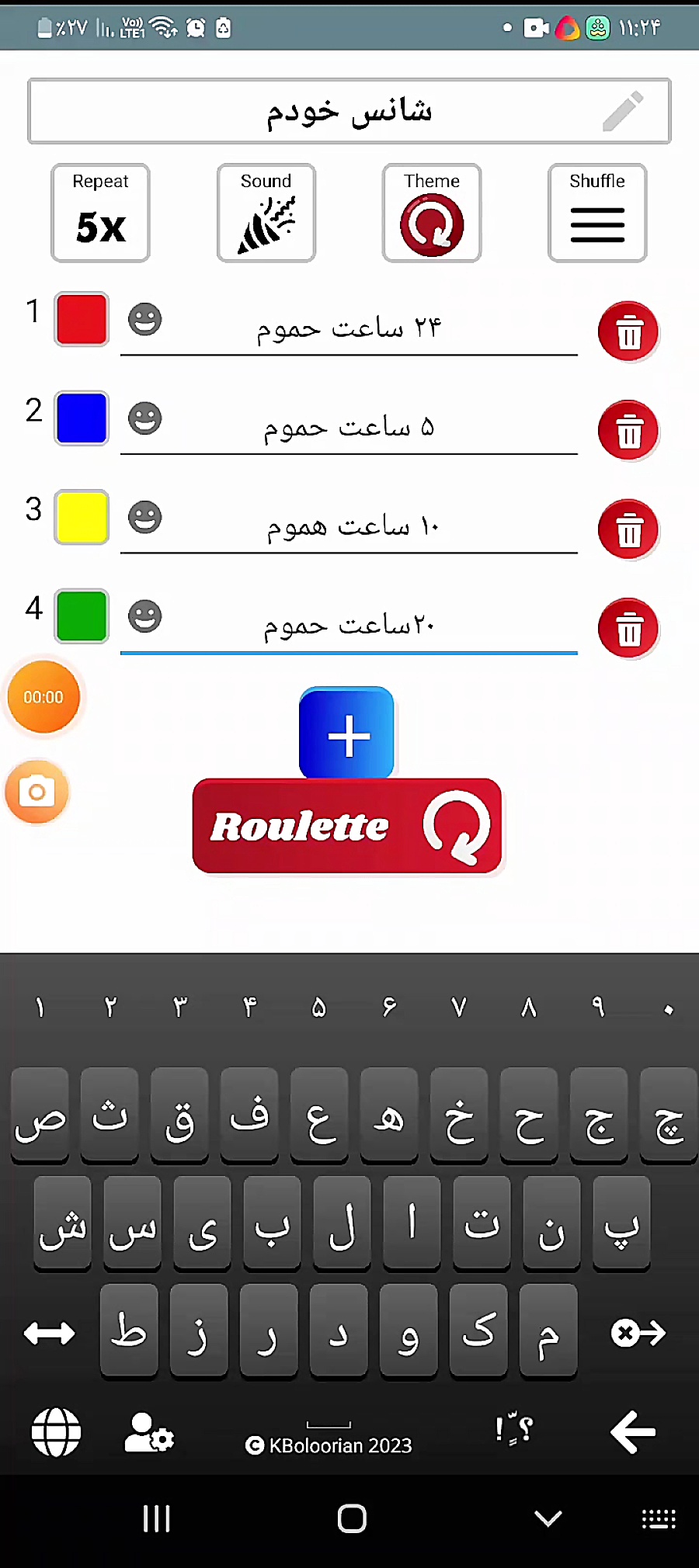Change the blue color of item 2
The height and width of the screenshot is (1568, 699).
tap(82, 418)
